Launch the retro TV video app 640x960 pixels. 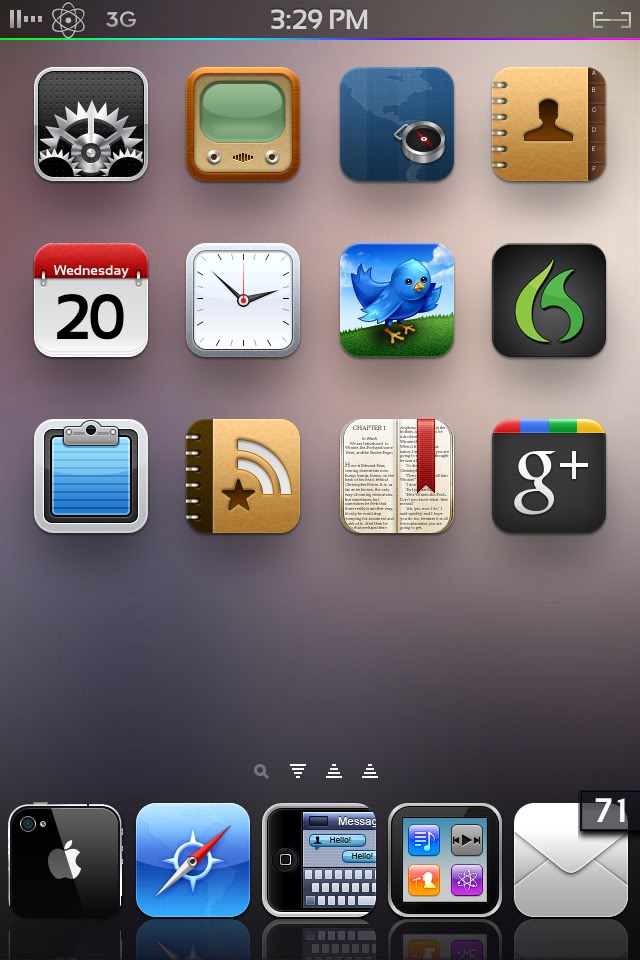pos(243,124)
